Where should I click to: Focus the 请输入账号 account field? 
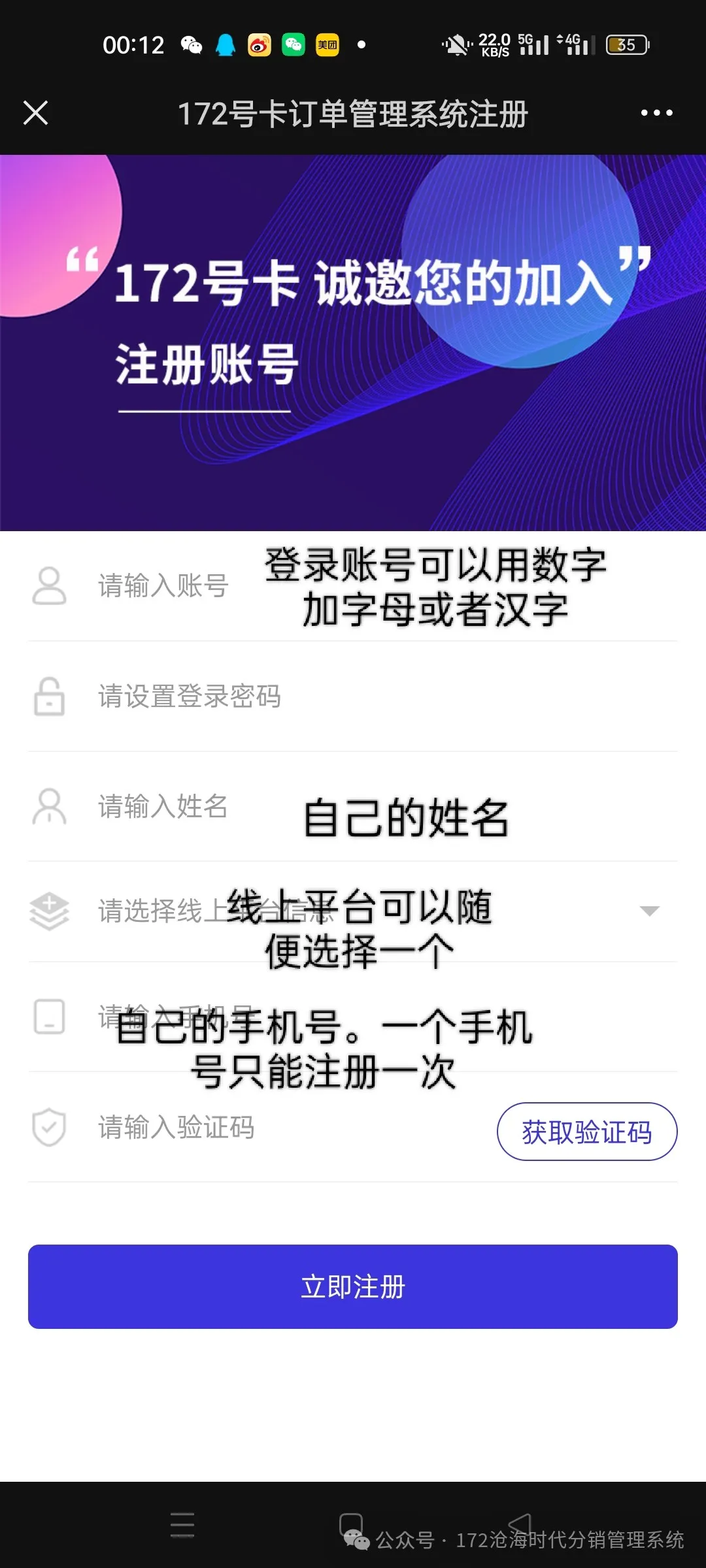tap(163, 585)
